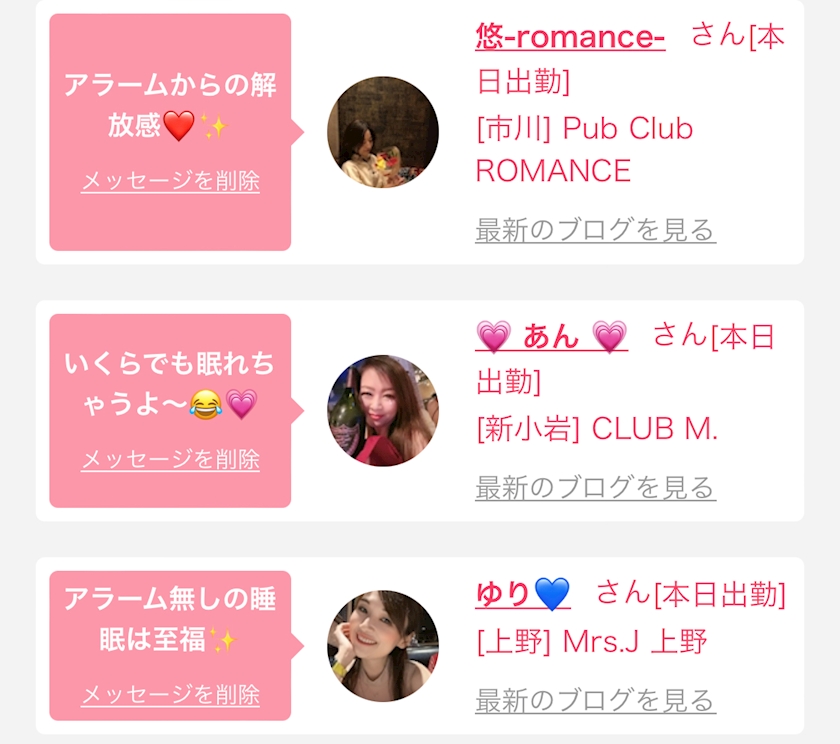View the latest blog of ゆり
The image size is (840, 744).
click(x=595, y=699)
